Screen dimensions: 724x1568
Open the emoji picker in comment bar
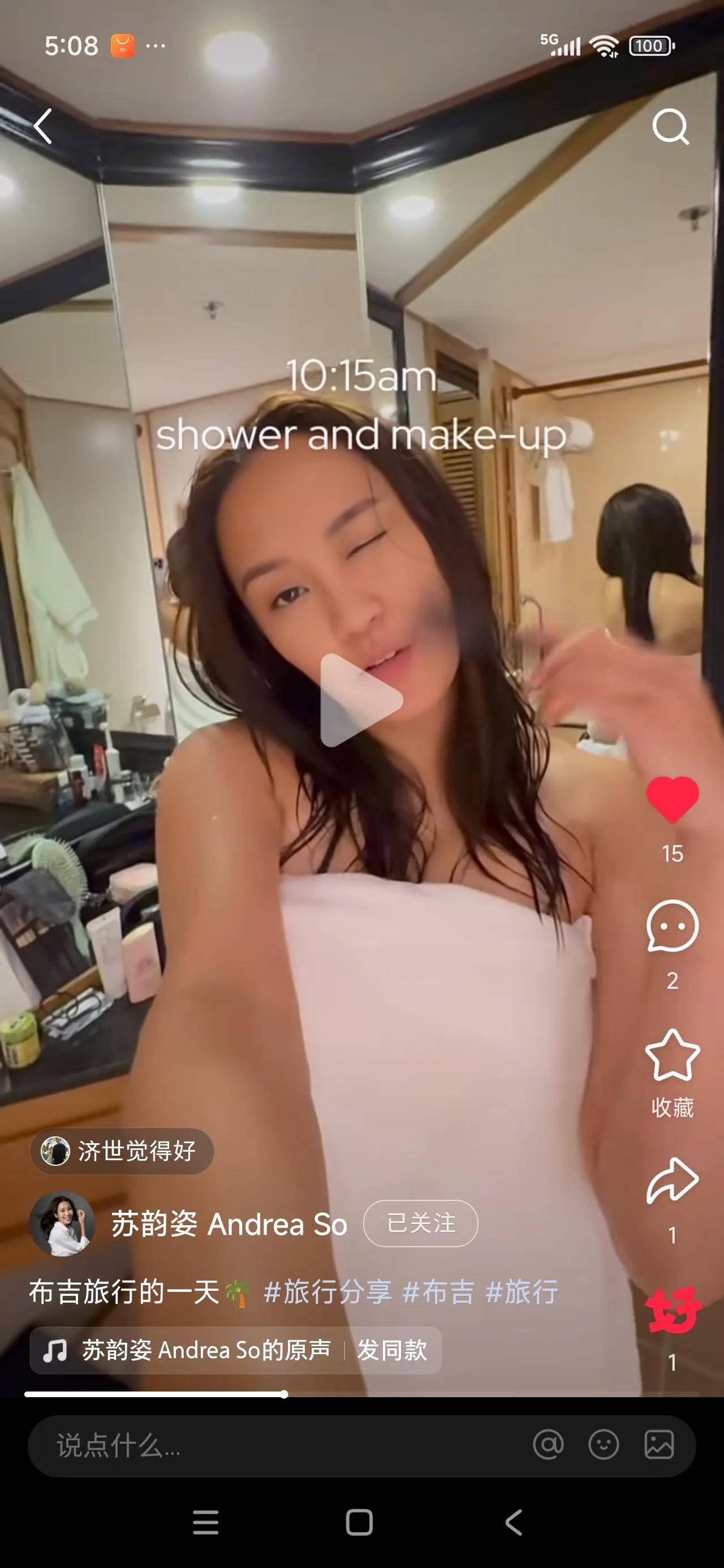point(604,1445)
